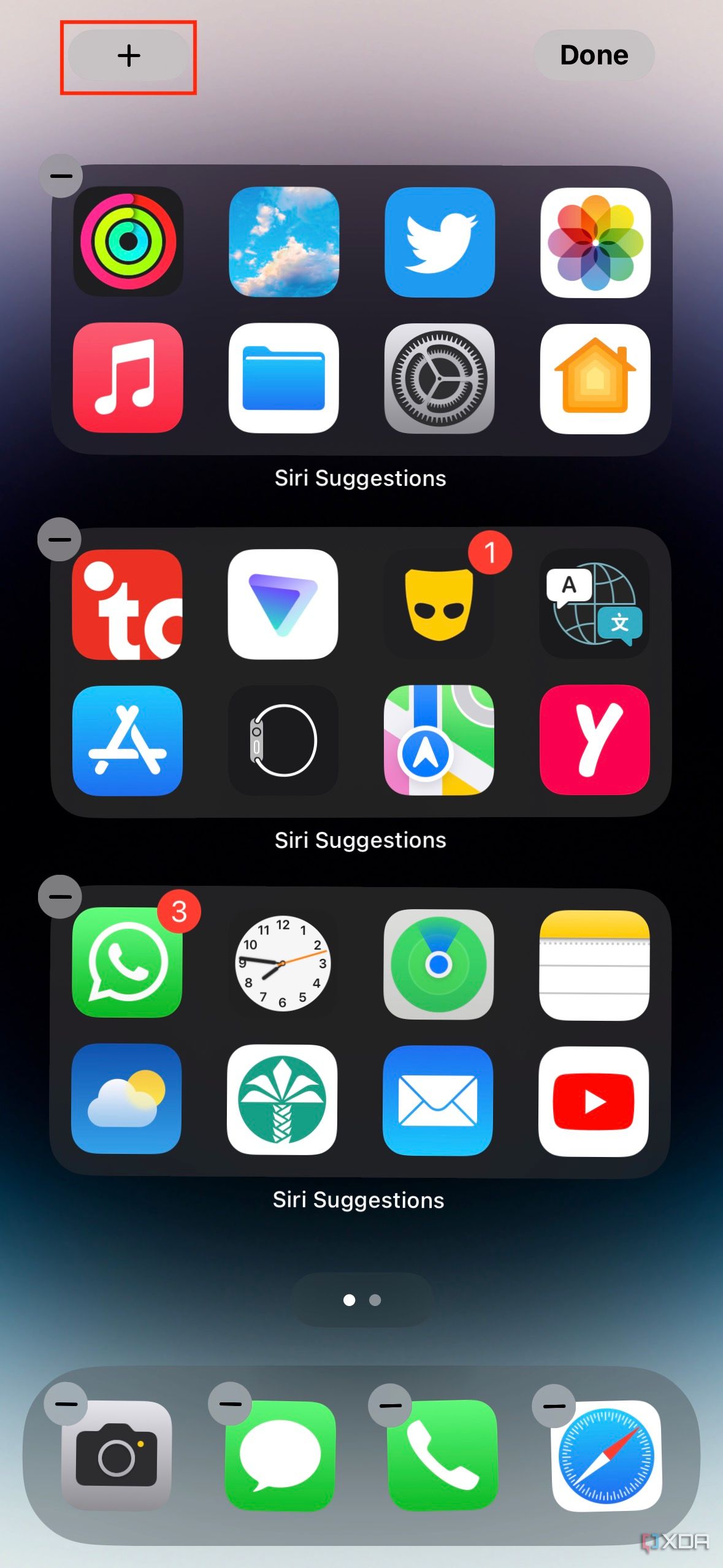Screen dimensions: 723x1568
Task: Remove the first Siri Suggestions widget
Action: point(61,176)
